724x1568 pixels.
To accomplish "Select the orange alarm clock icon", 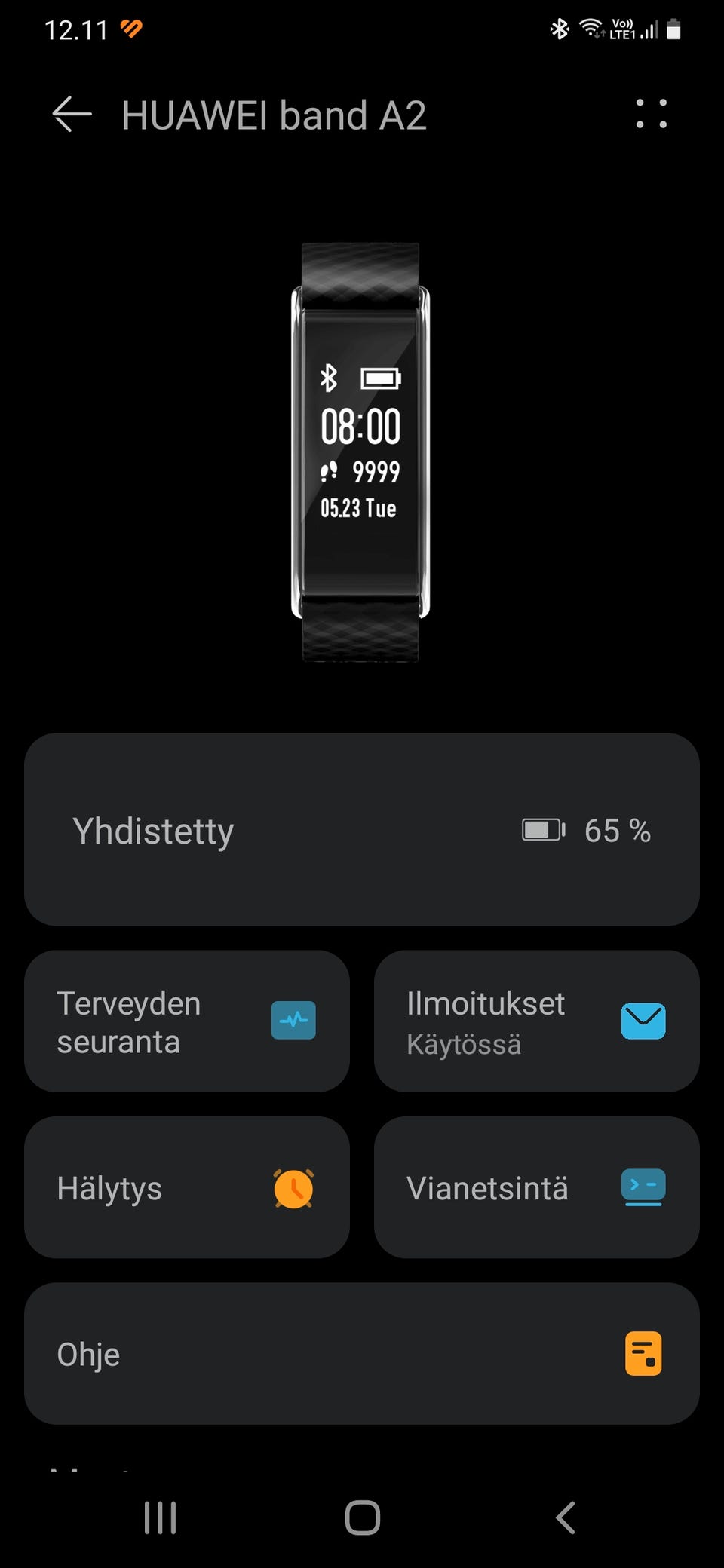I will point(293,1187).
